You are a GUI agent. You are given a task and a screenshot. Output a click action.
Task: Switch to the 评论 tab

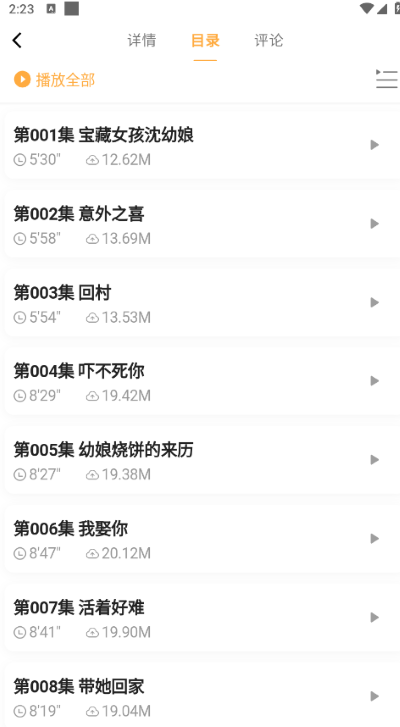(269, 40)
